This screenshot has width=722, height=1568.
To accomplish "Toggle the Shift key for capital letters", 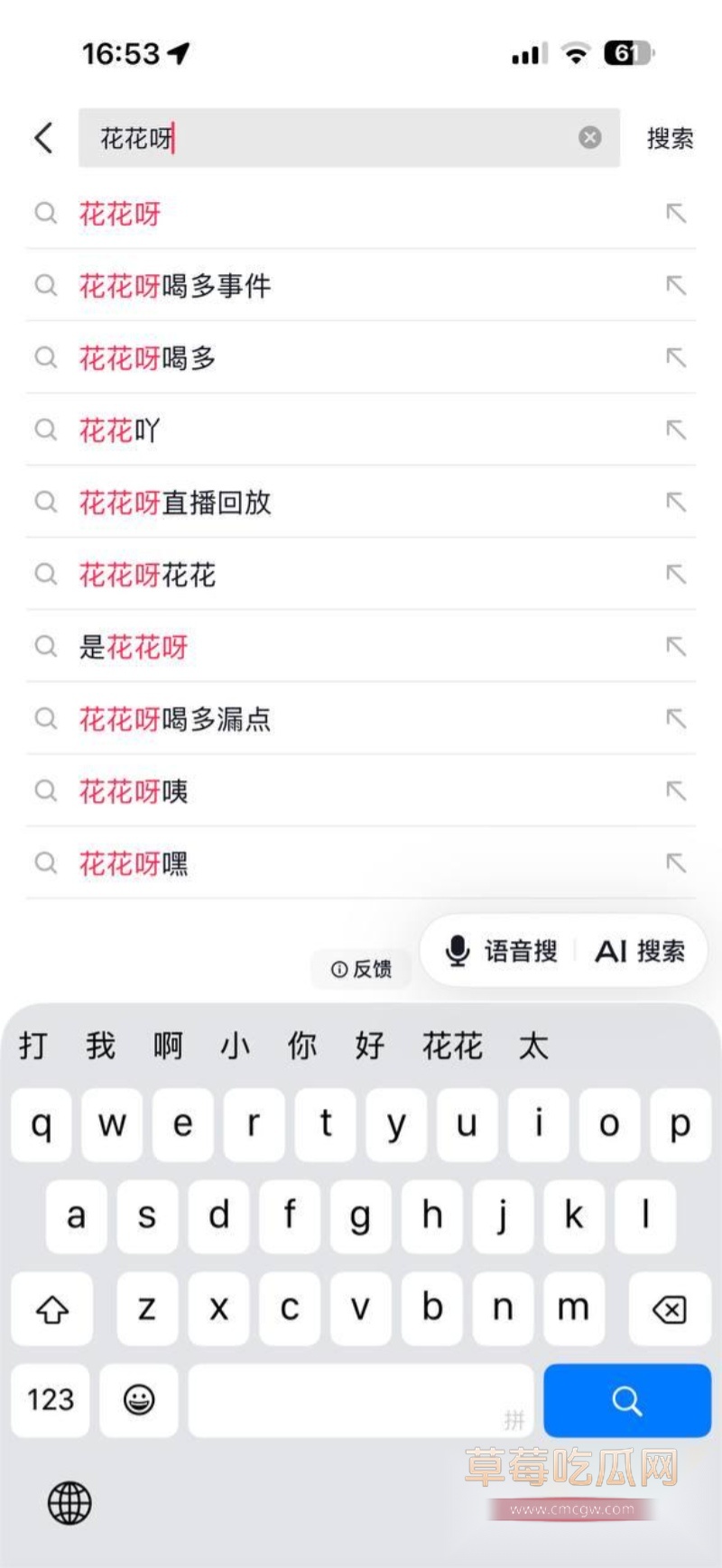I will pos(51,1310).
